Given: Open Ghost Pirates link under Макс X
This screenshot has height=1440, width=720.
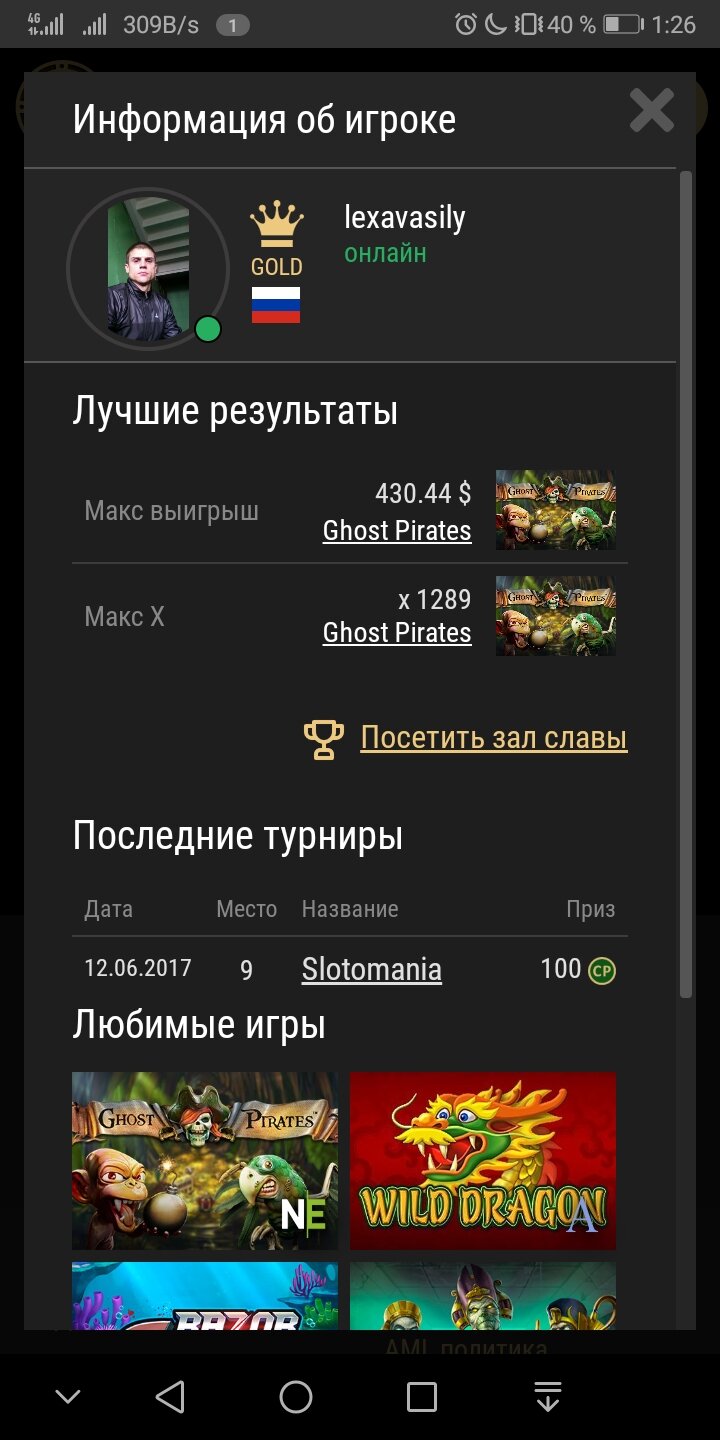Looking at the screenshot, I should point(397,633).
